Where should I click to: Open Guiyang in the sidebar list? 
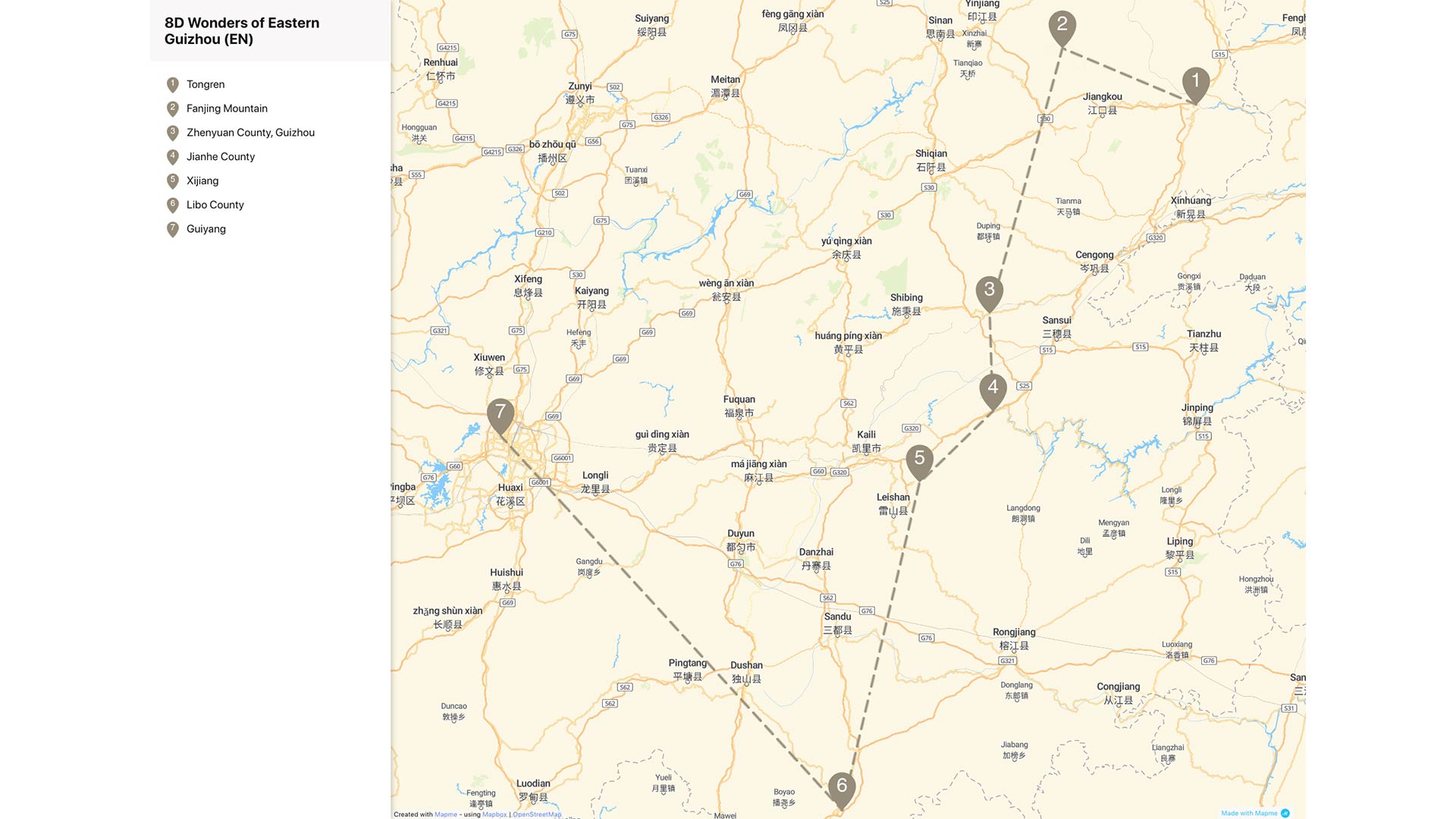pyautogui.click(x=206, y=229)
